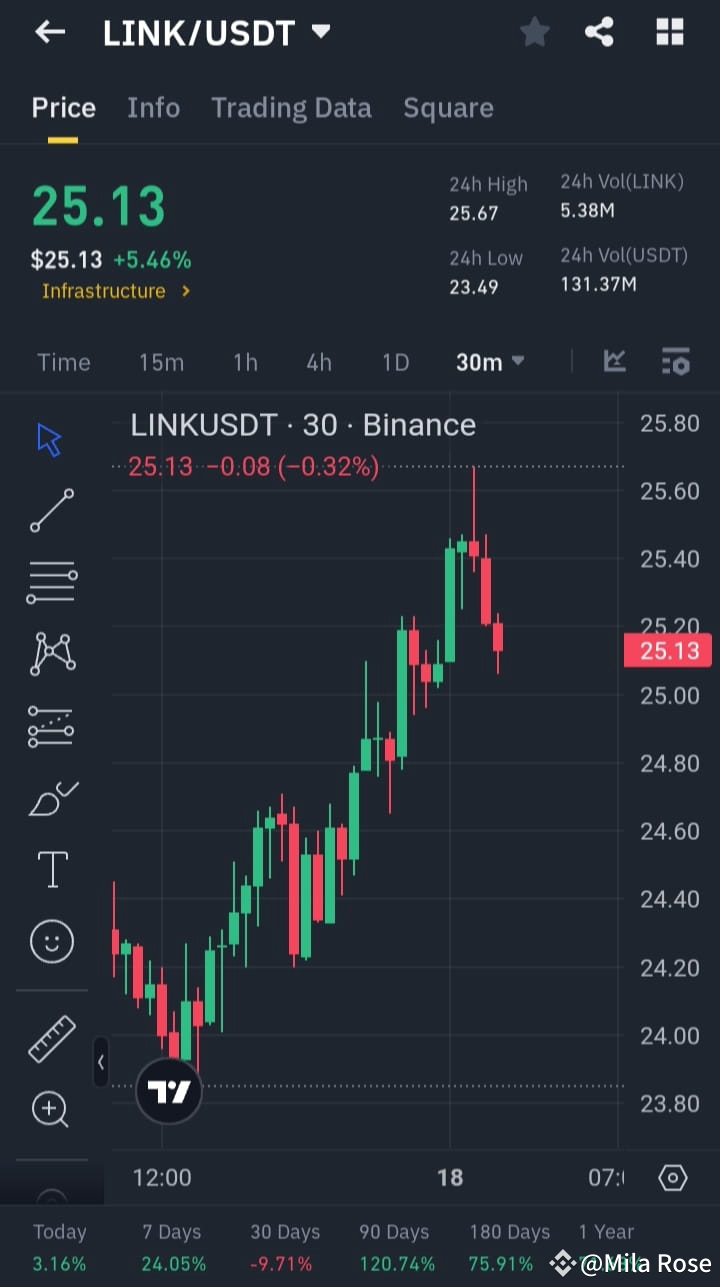
Task: Open the horizontal lines drawing tool
Action: (x=51, y=580)
